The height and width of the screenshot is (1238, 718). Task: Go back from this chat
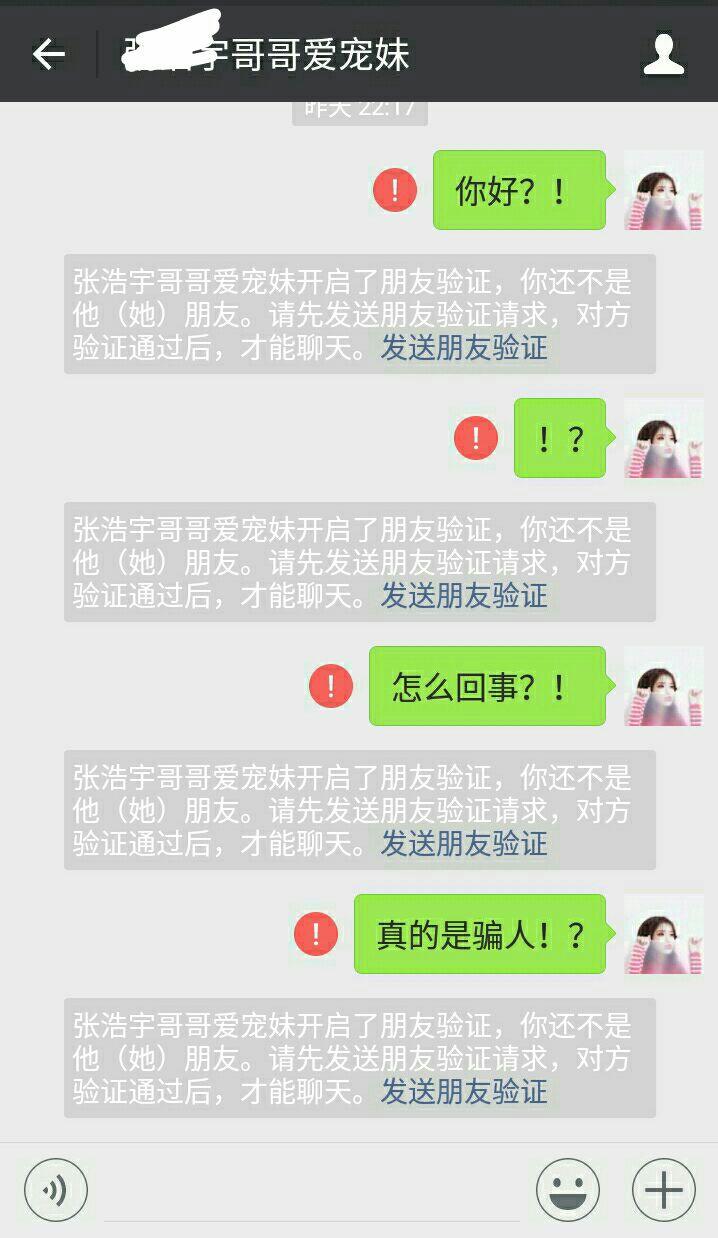click(x=48, y=54)
